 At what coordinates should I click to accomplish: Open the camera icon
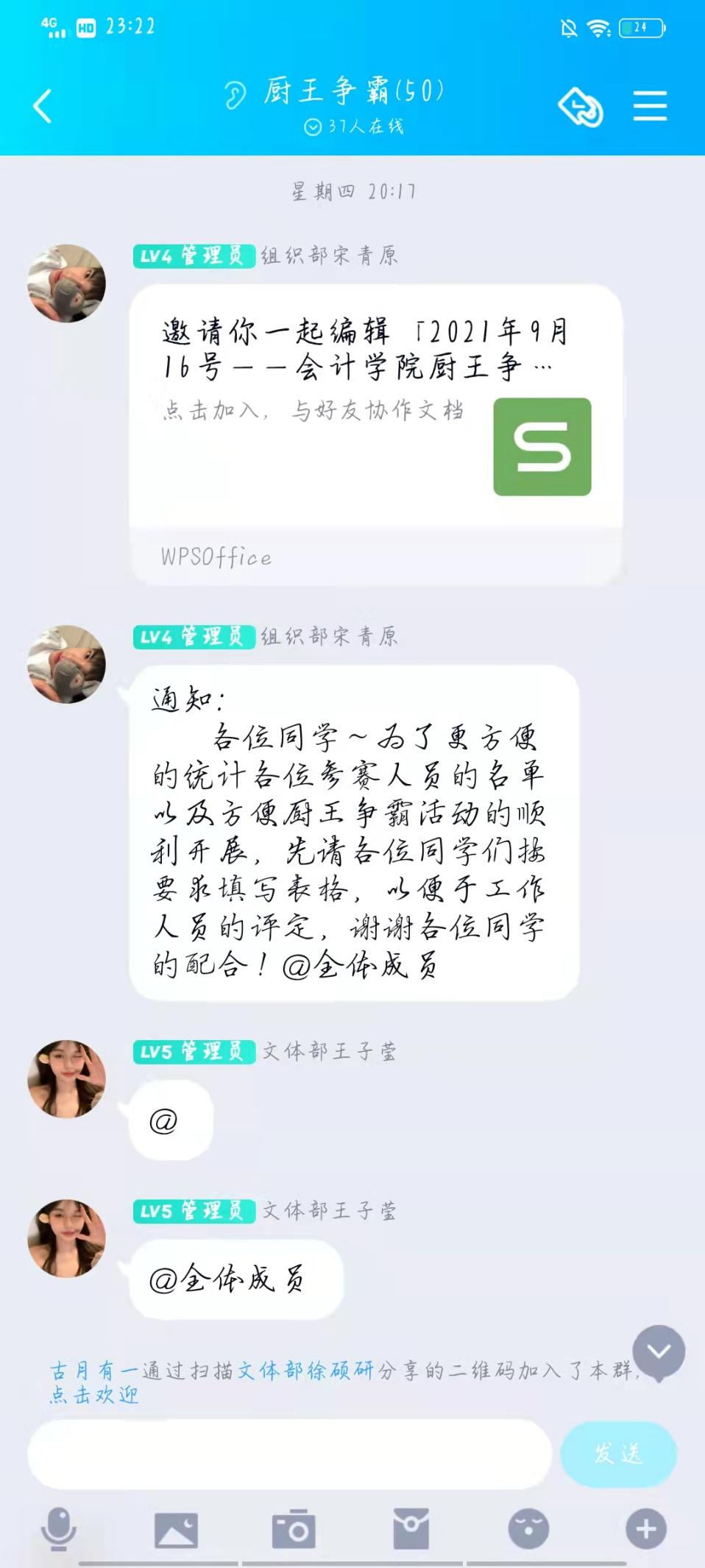(294, 1530)
